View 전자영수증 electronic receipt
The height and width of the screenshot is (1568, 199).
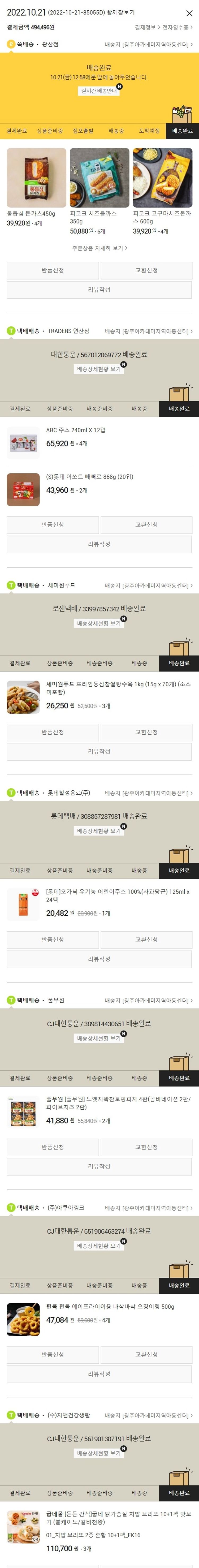[177, 27]
